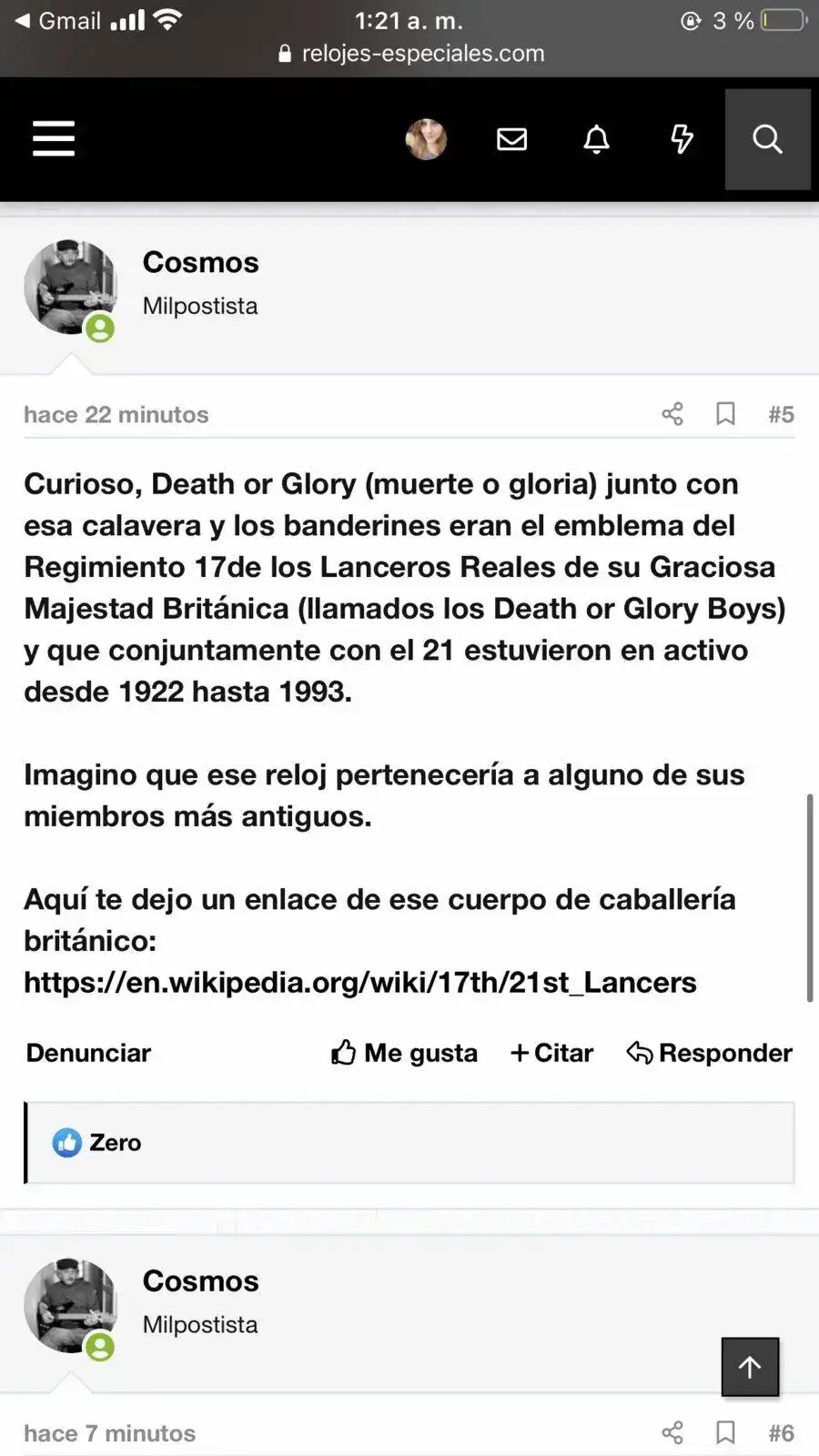Open the lightning bolt new posts
The height and width of the screenshot is (1456, 819).
682,139
